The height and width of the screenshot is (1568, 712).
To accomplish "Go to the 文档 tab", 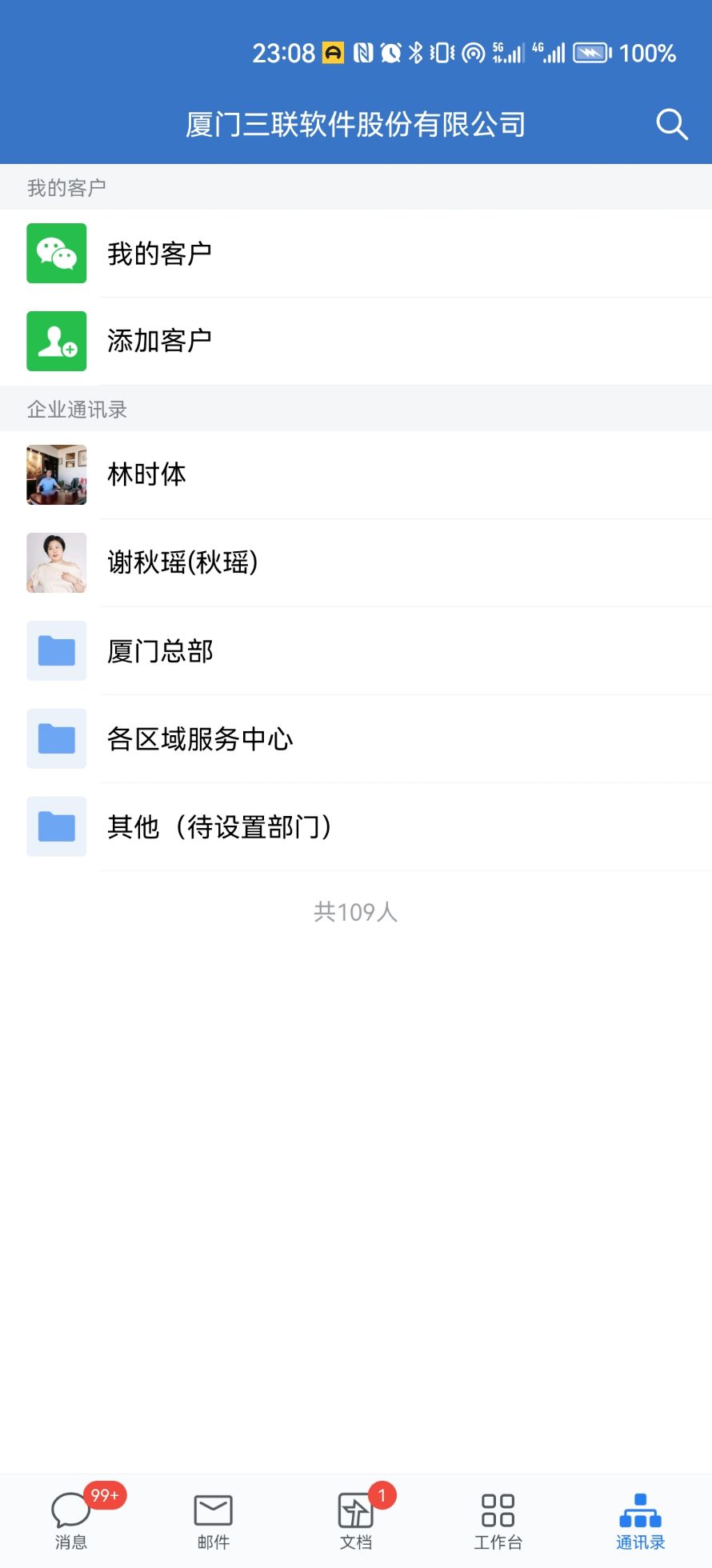I will point(356,1520).
